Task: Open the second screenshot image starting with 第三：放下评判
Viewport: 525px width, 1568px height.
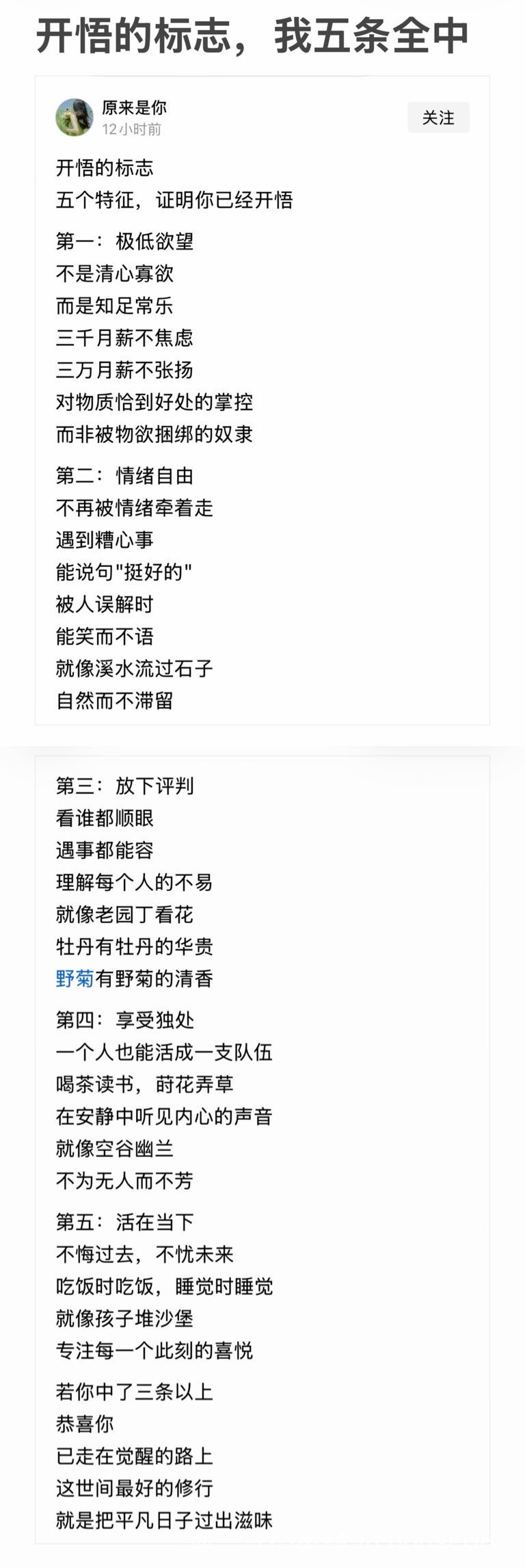Action: [x=262, y=1149]
